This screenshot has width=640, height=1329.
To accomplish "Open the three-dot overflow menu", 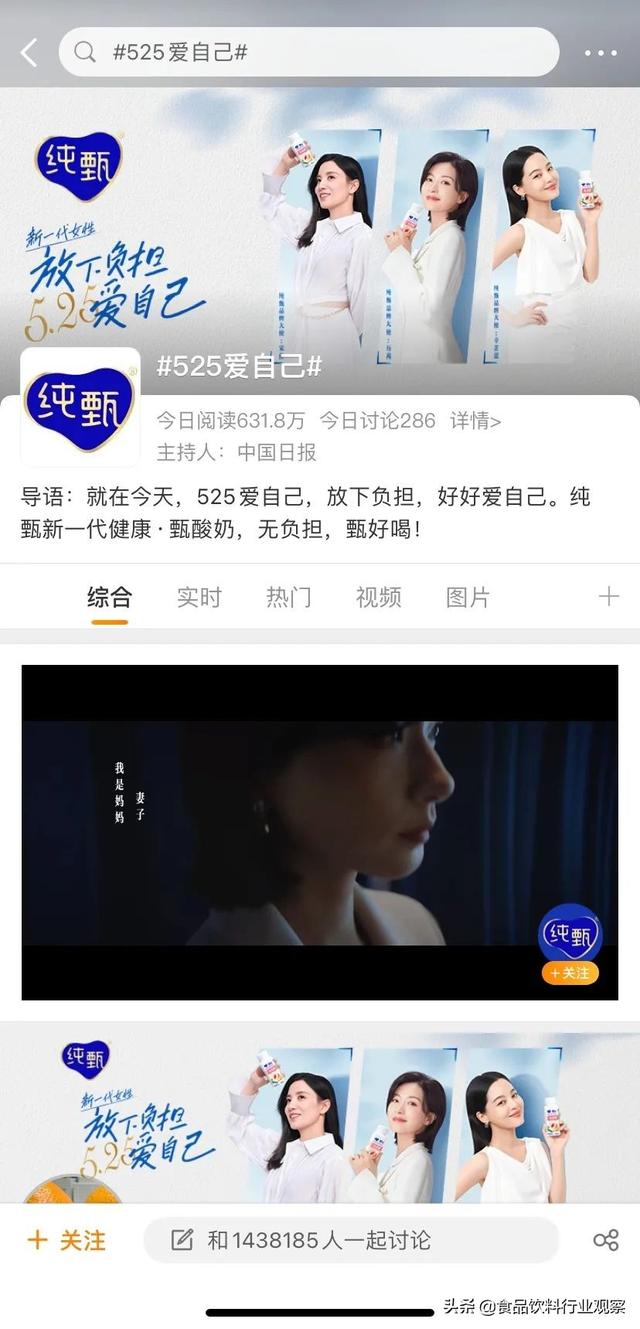I will coord(601,53).
